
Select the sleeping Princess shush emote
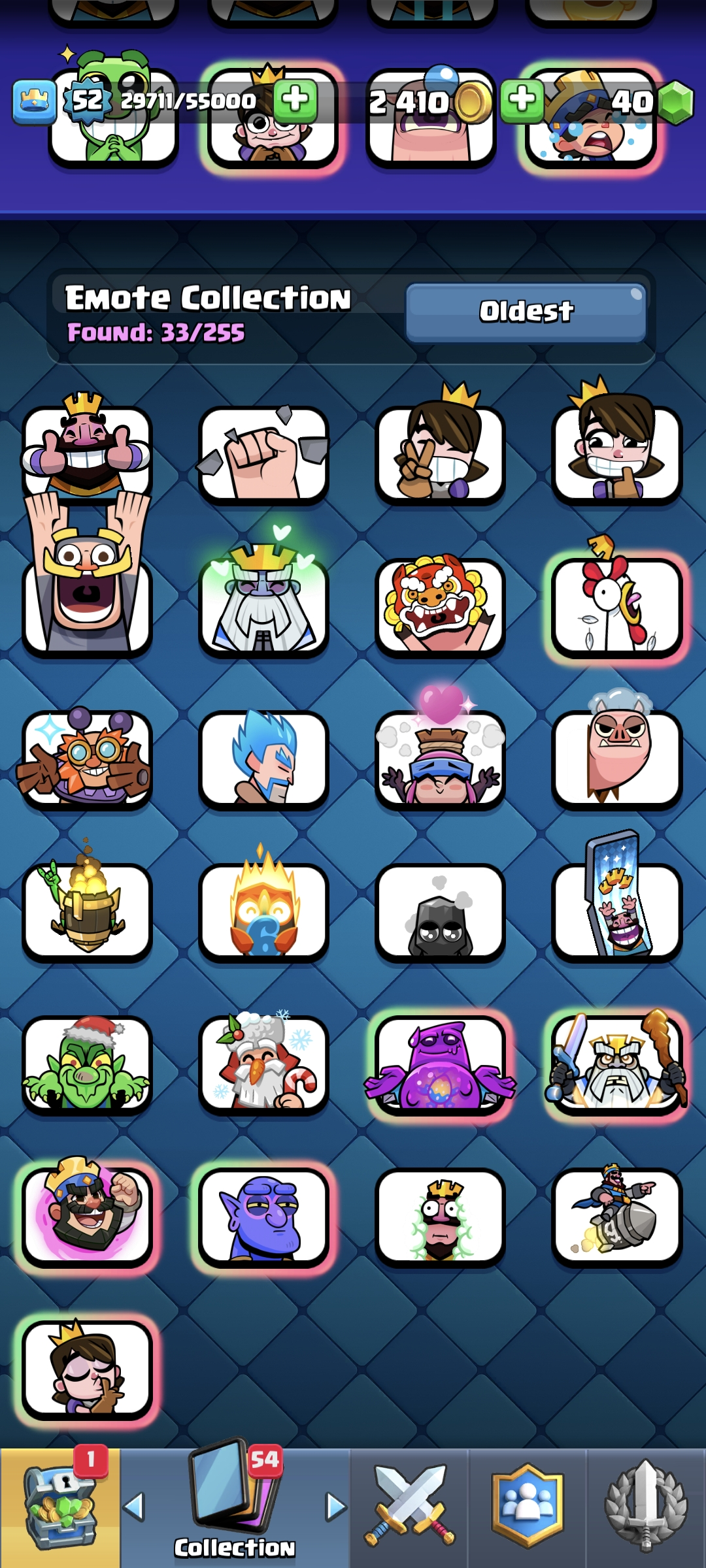coord(87,1369)
